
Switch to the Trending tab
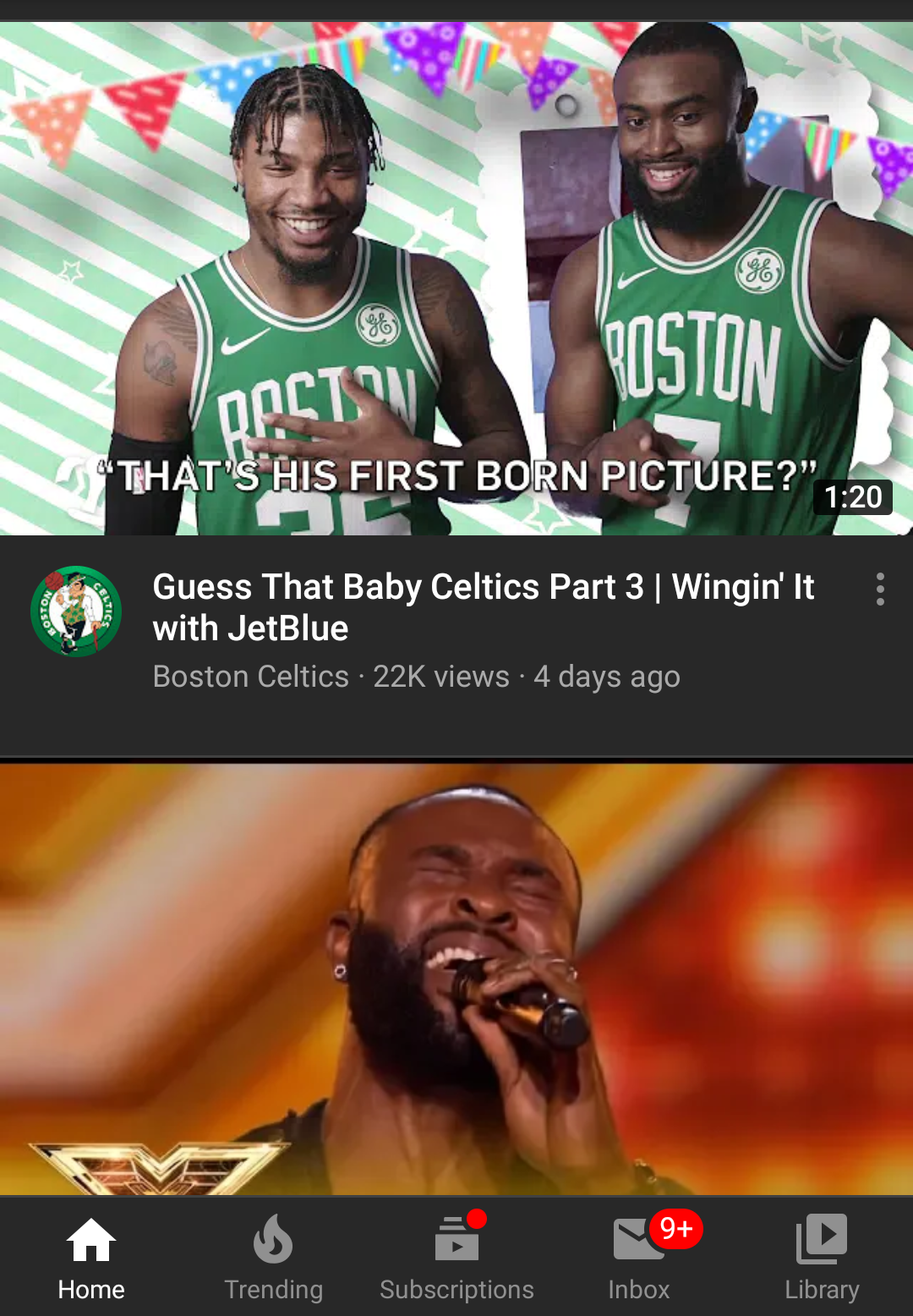tap(273, 1257)
